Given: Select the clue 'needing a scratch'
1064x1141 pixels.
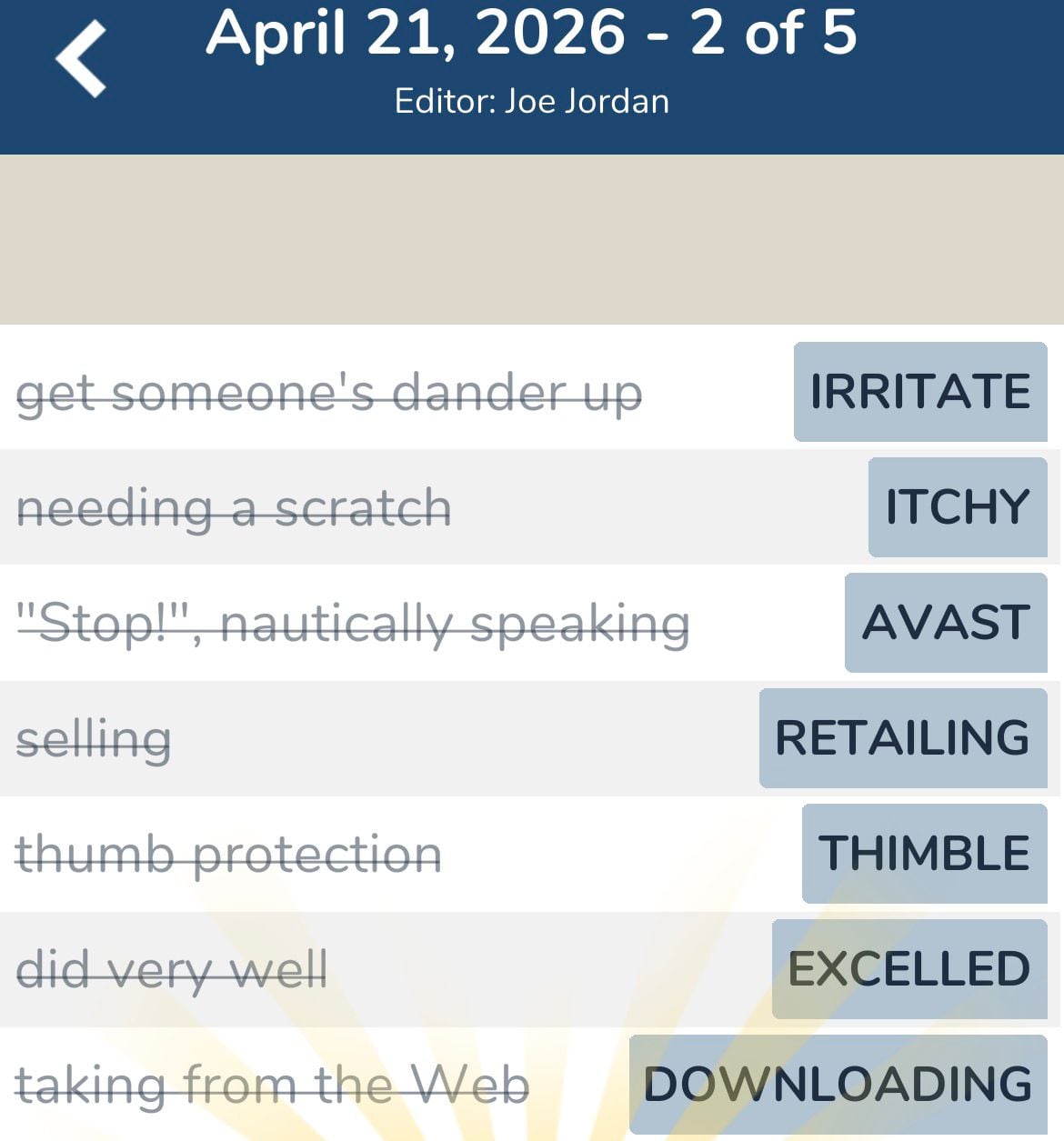Looking at the screenshot, I should coord(232,506).
